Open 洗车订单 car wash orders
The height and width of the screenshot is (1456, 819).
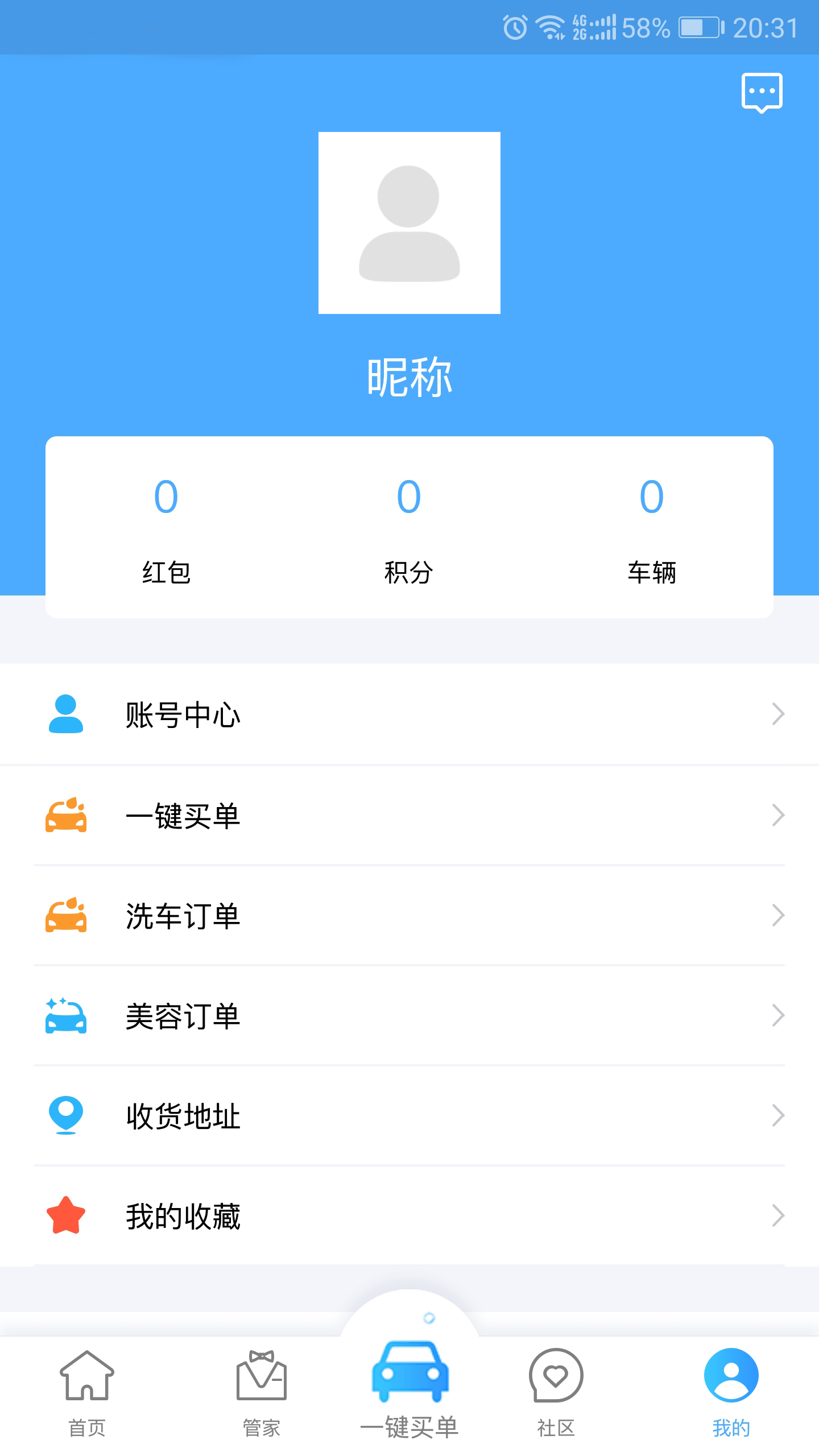click(409, 916)
